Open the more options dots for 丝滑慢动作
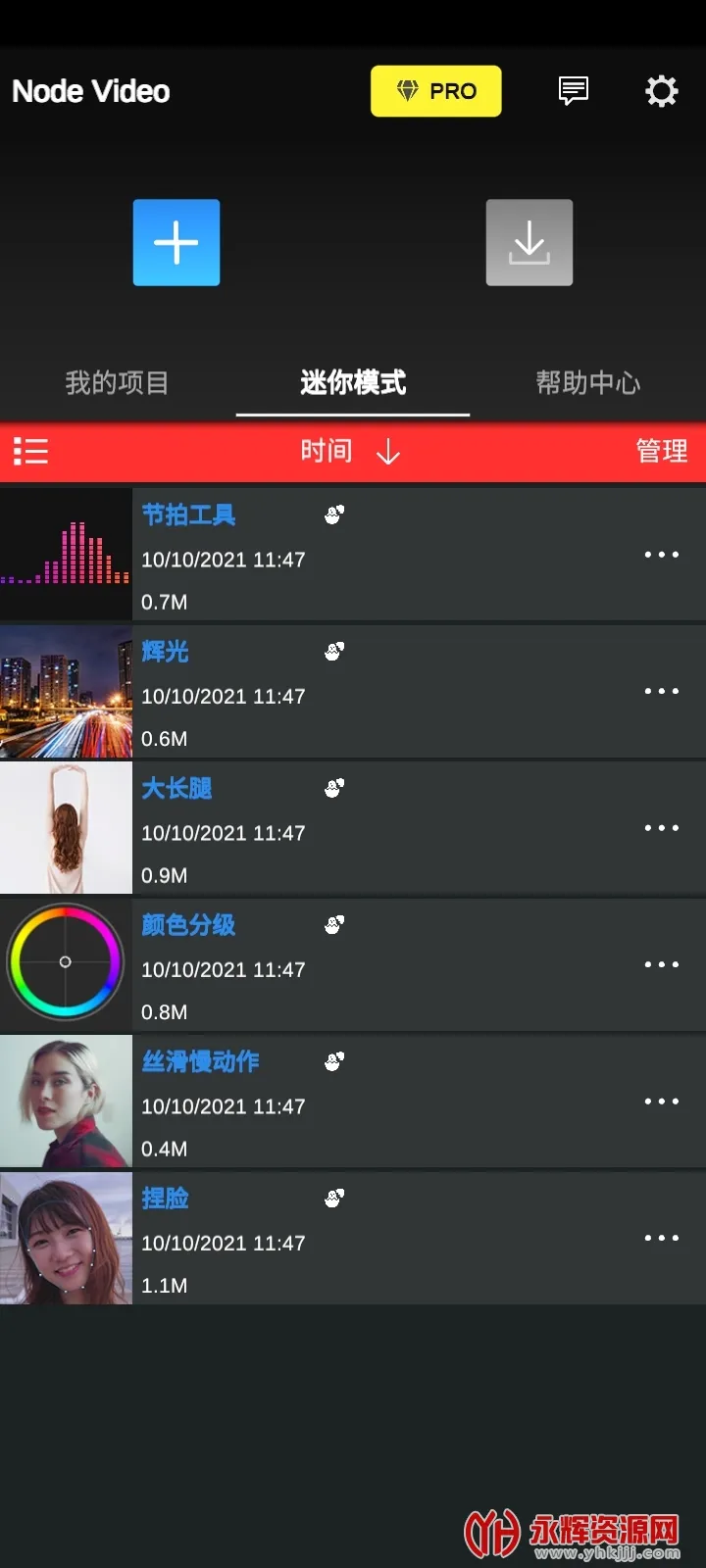 coord(662,1101)
